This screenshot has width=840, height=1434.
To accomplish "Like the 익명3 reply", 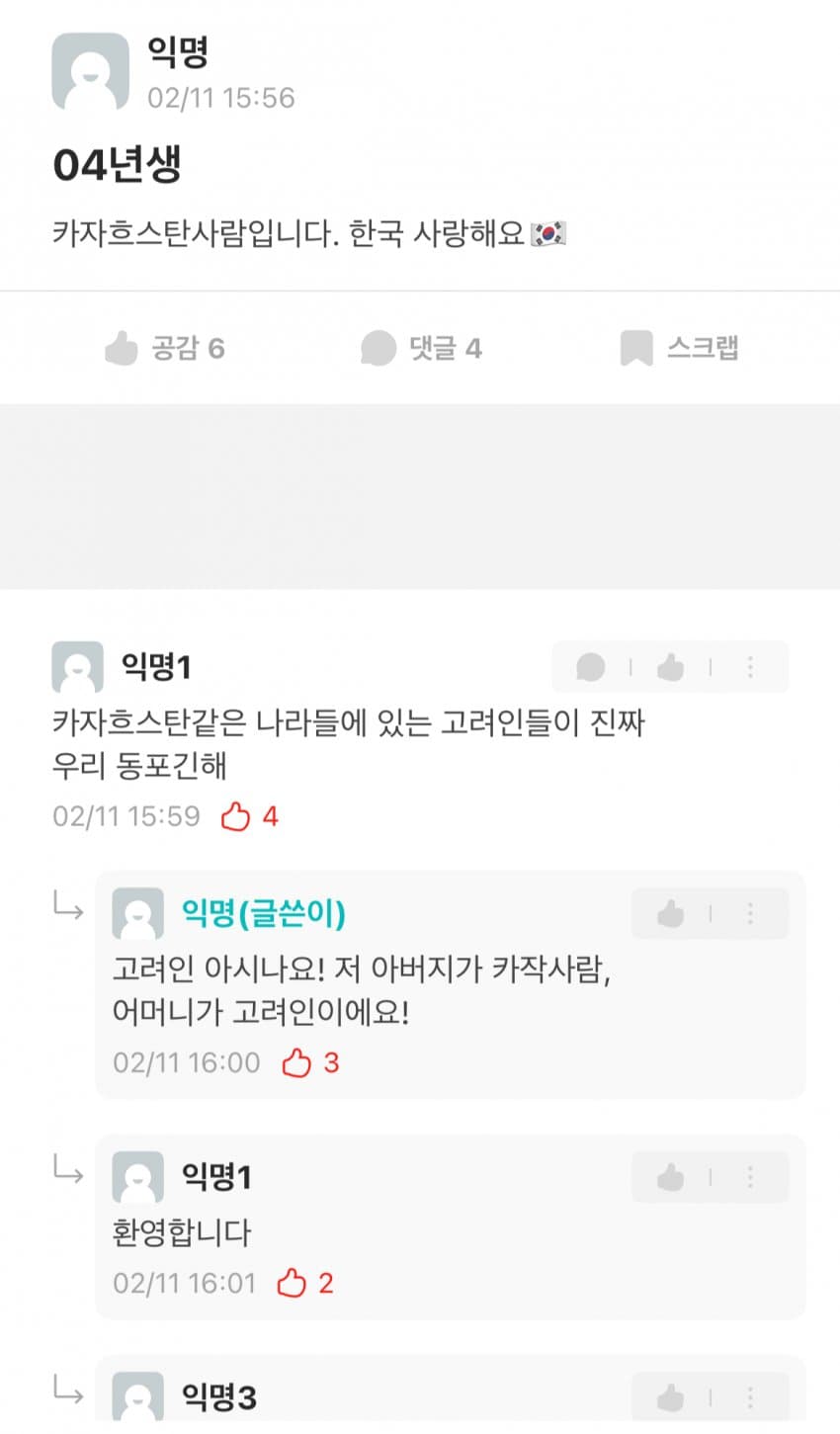I will click(671, 1397).
